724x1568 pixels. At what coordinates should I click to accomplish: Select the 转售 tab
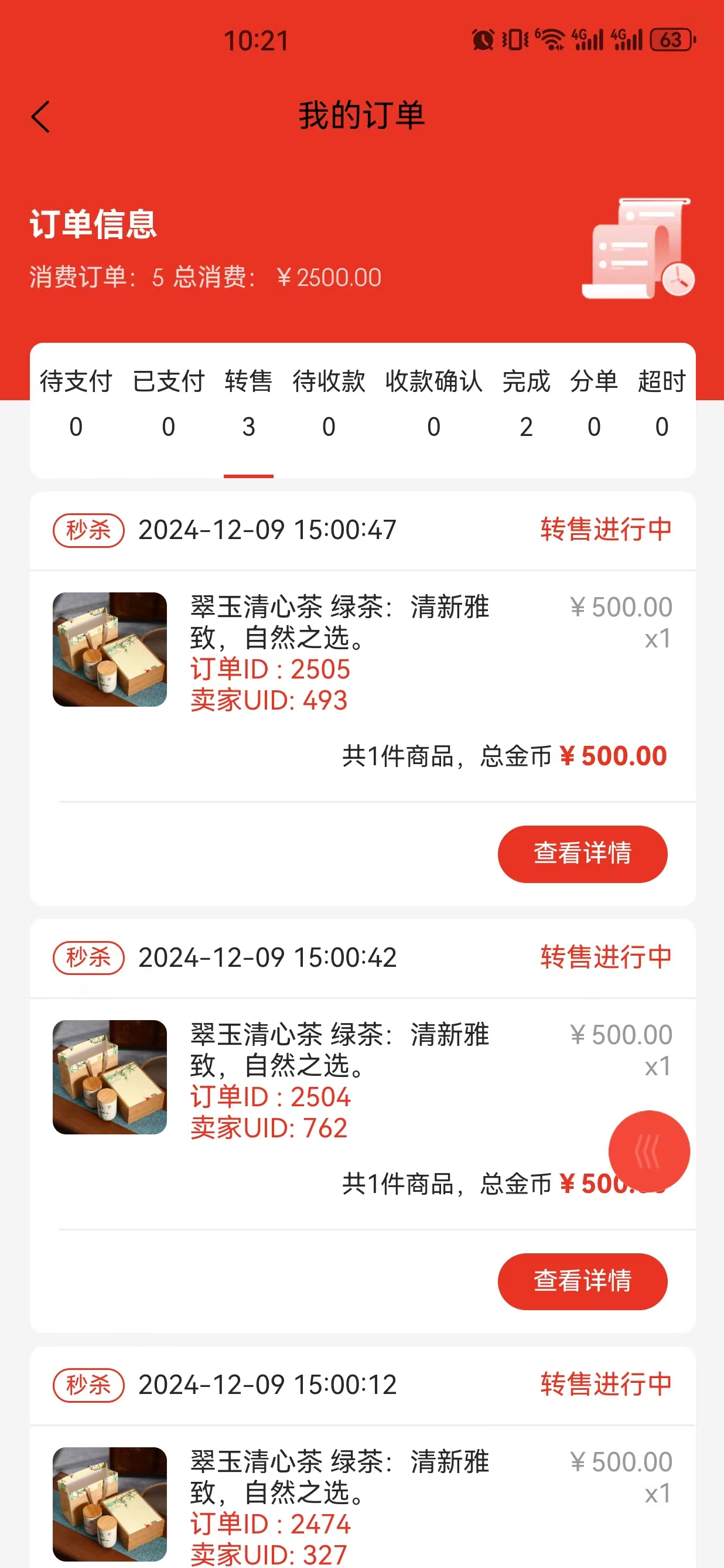pos(248,403)
